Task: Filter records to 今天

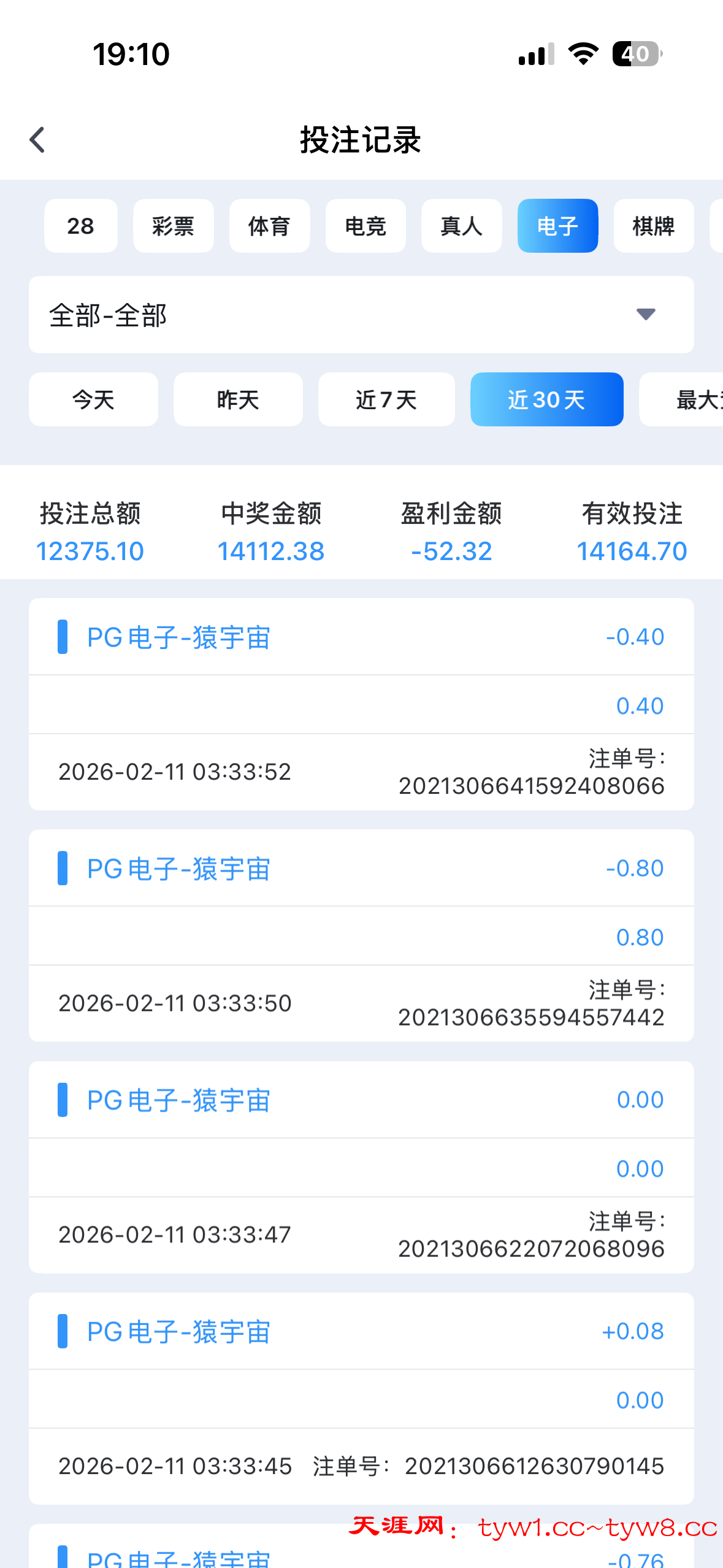Action: [x=93, y=399]
